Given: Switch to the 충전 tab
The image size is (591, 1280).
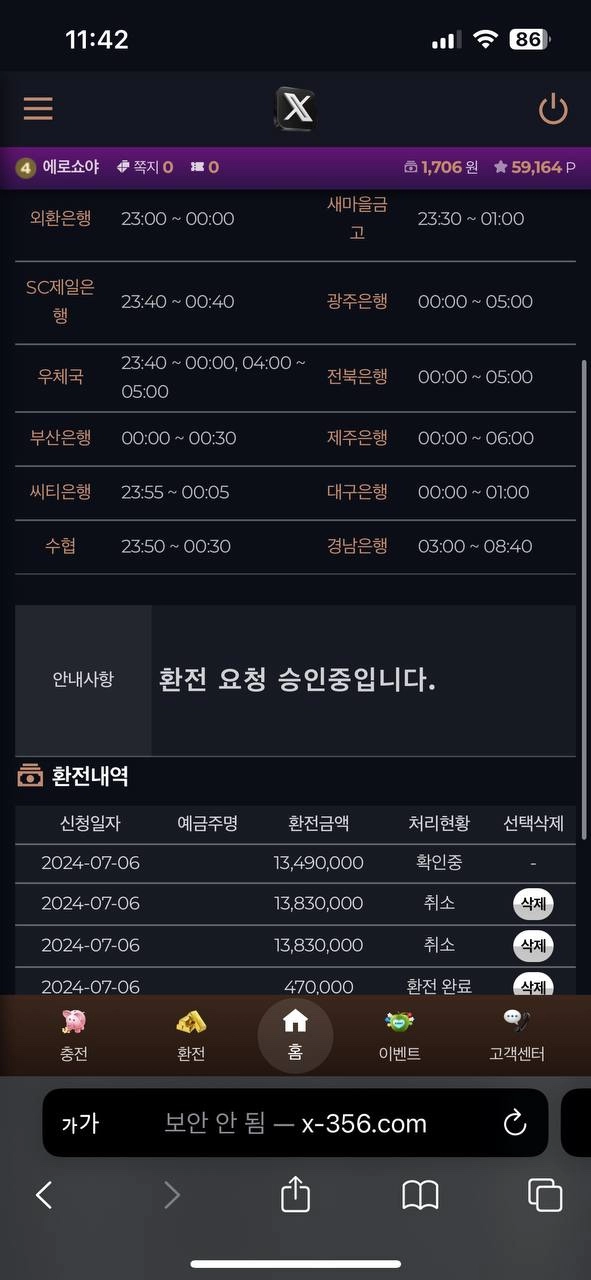Looking at the screenshot, I should (74, 1035).
